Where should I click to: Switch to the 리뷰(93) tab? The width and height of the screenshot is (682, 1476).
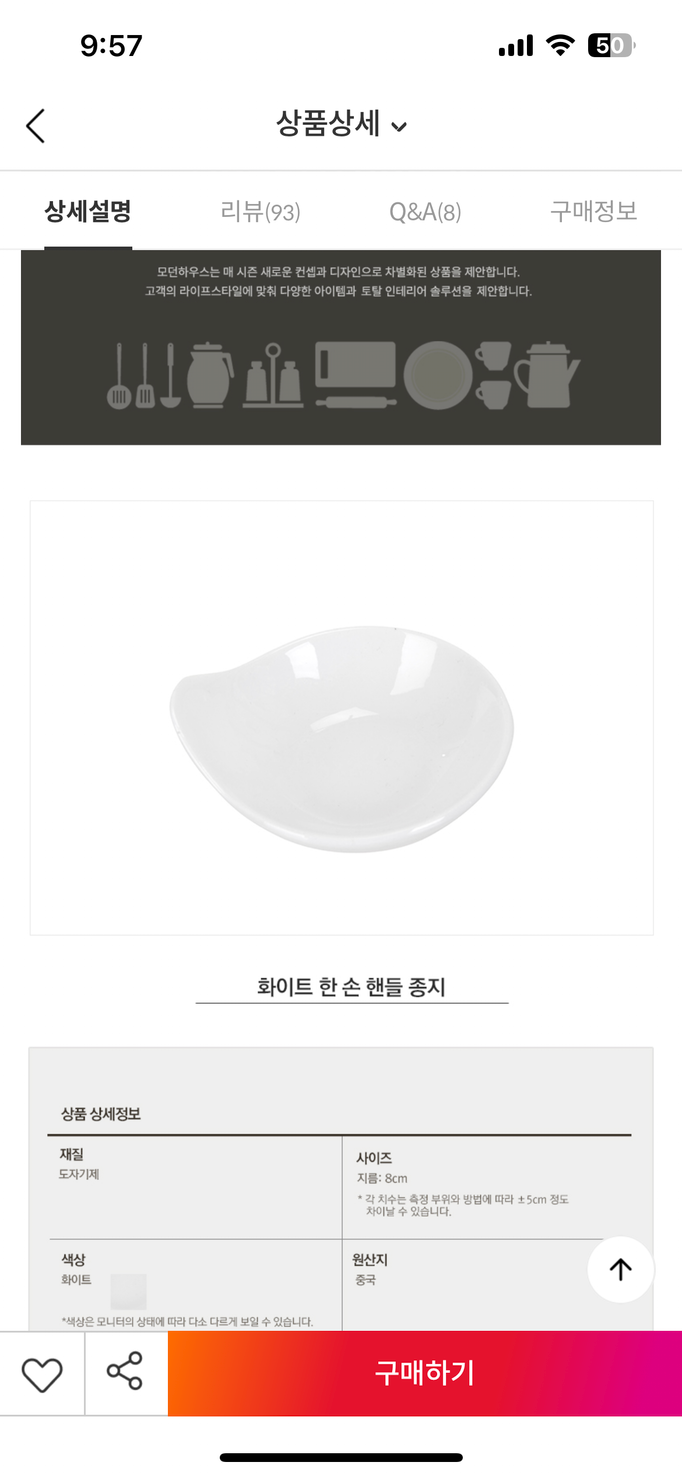point(260,212)
